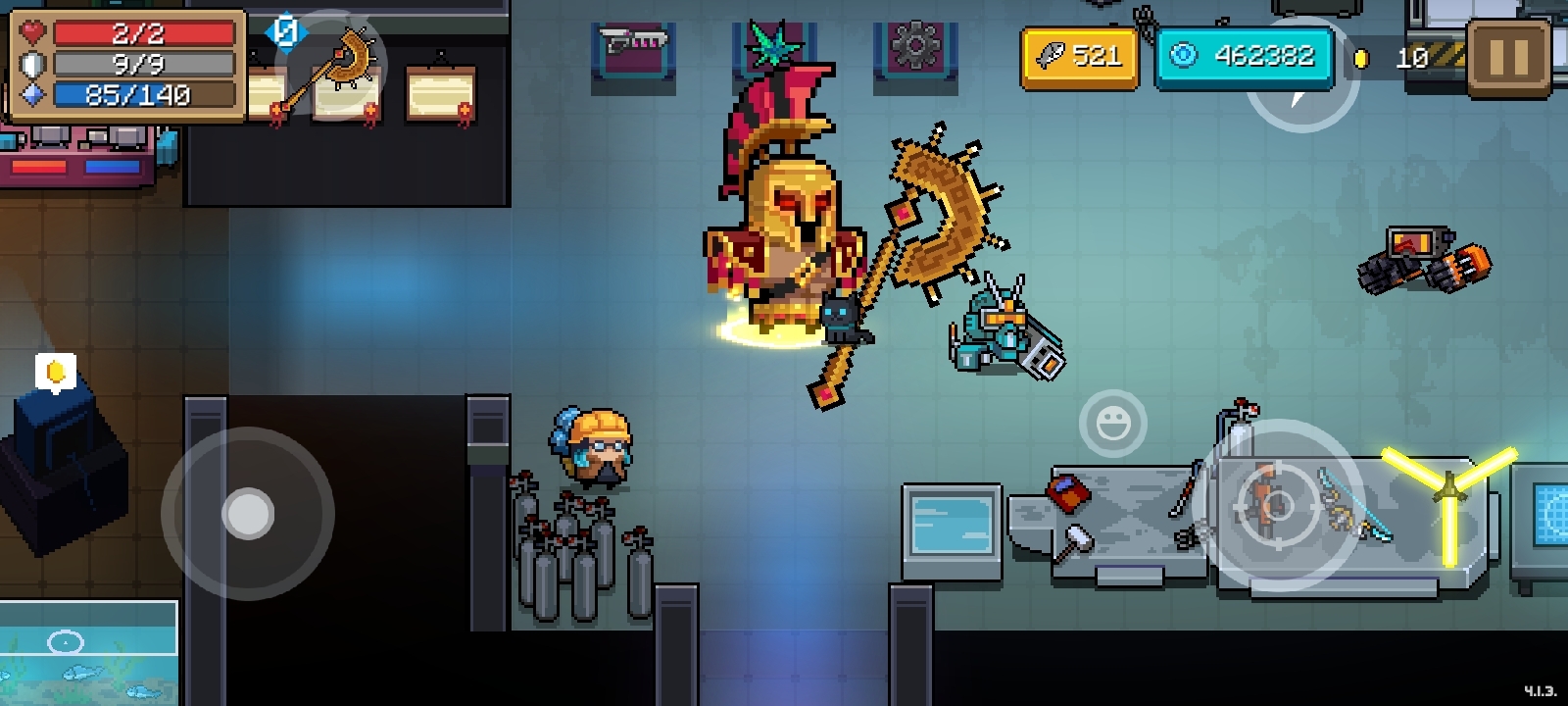Open the emote smiley button
This screenshot has width=1568, height=706.
tap(1112, 424)
